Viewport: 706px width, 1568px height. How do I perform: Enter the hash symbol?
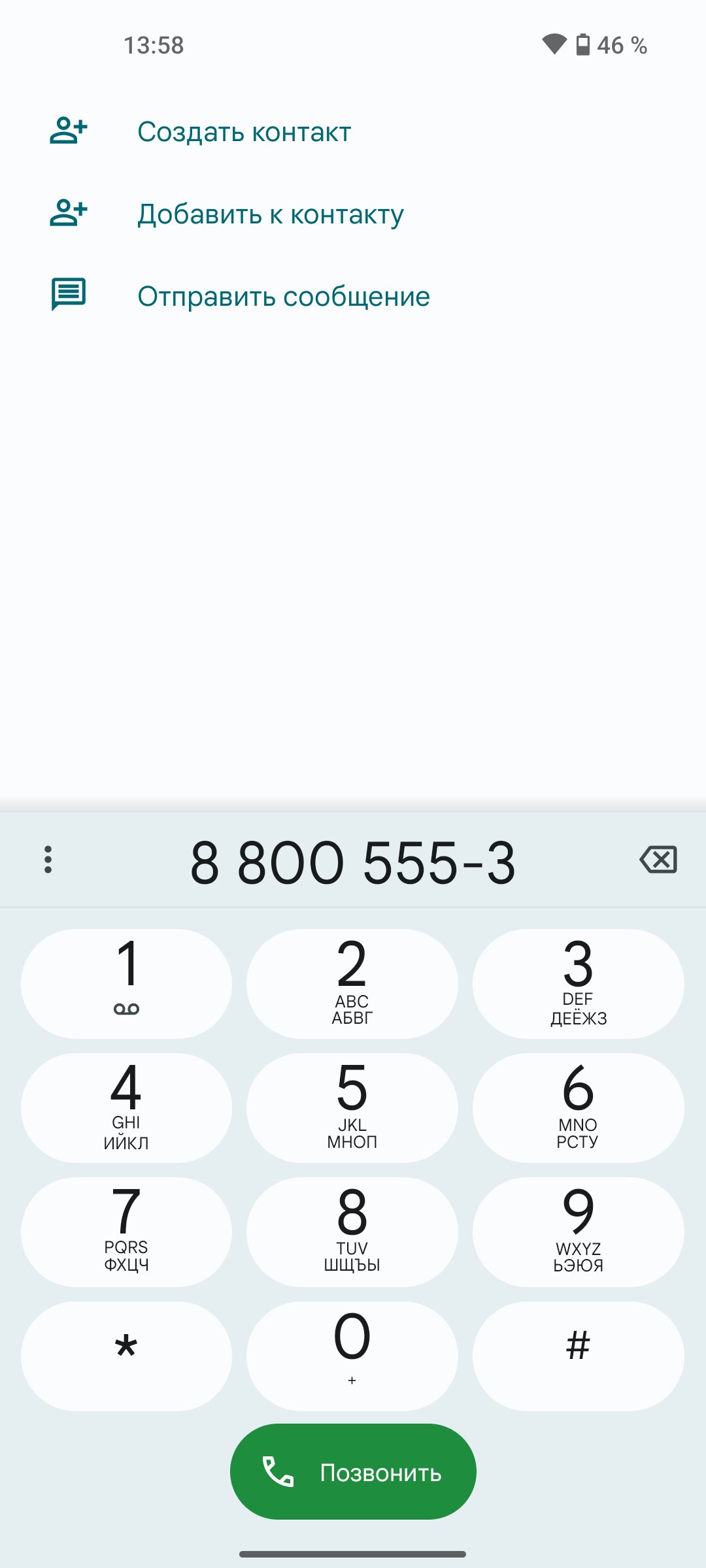(579, 1356)
